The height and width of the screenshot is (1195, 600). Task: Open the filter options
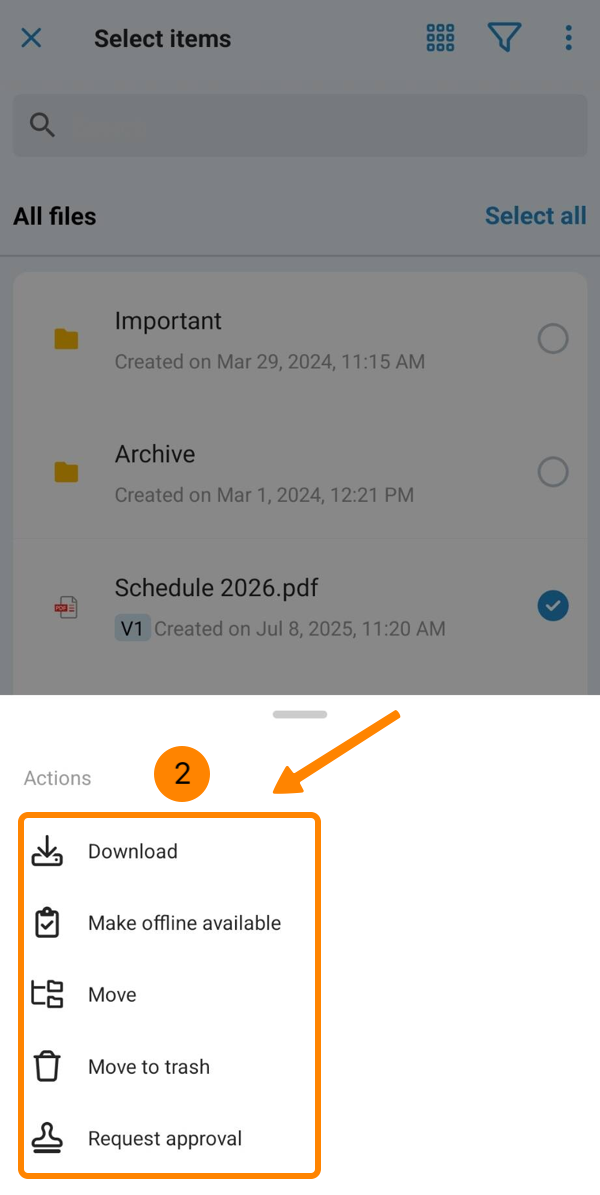coord(504,38)
